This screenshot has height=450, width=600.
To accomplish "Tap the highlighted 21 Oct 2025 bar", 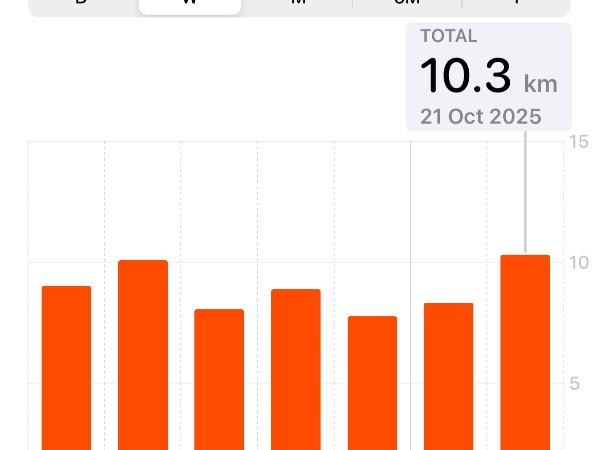I will [525, 350].
